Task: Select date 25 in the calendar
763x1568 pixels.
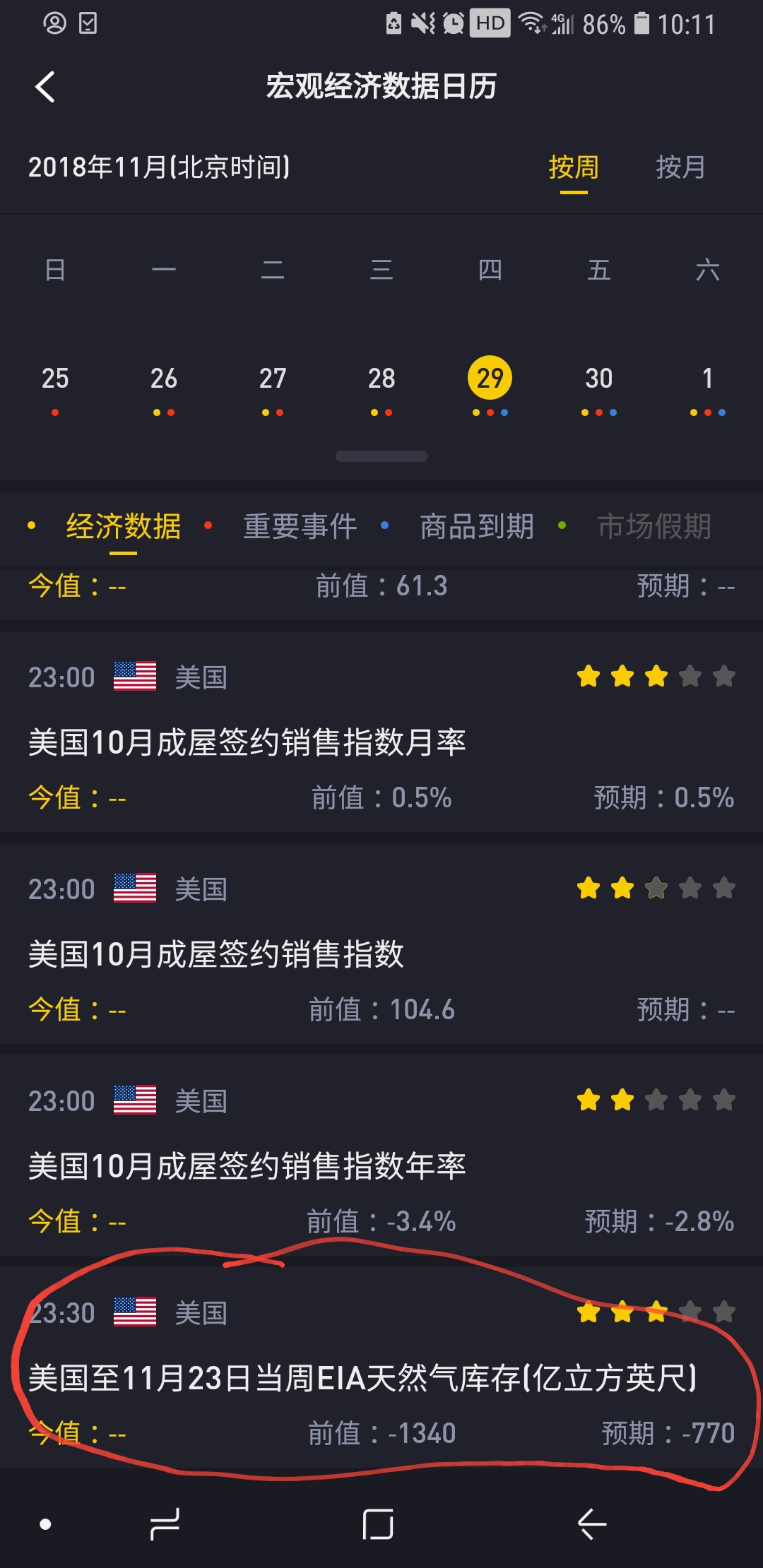Action: coord(55,379)
